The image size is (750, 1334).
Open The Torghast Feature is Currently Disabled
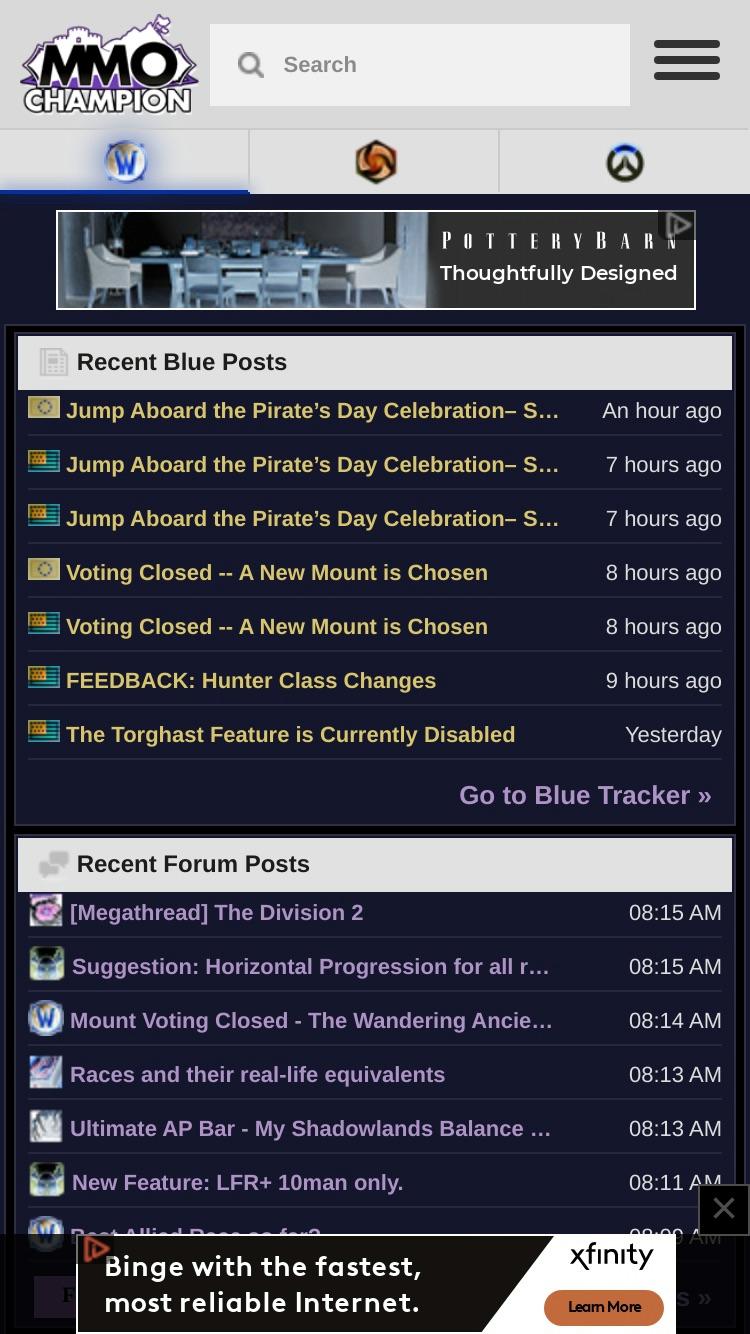(290, 734)
